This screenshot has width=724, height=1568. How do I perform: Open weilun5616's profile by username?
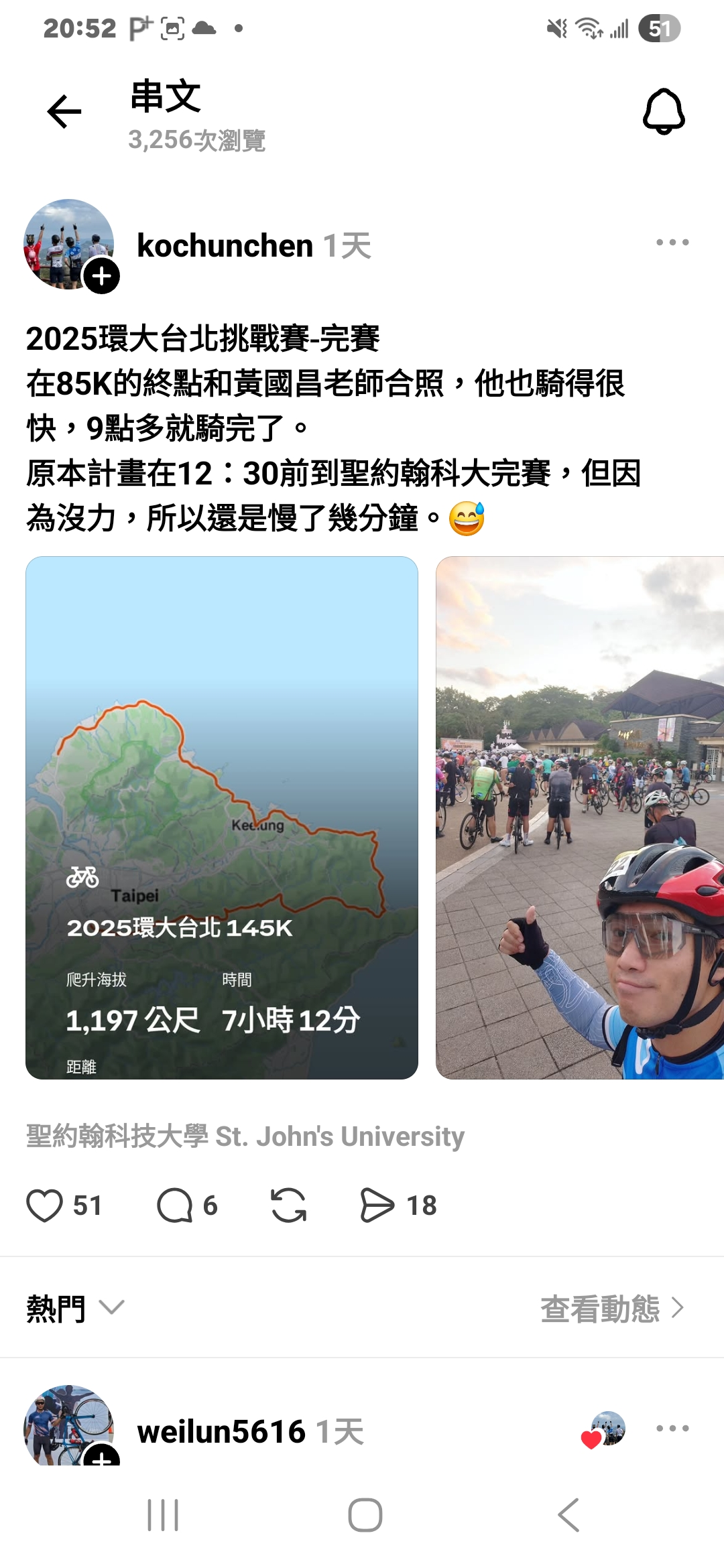click(221, 1432)
